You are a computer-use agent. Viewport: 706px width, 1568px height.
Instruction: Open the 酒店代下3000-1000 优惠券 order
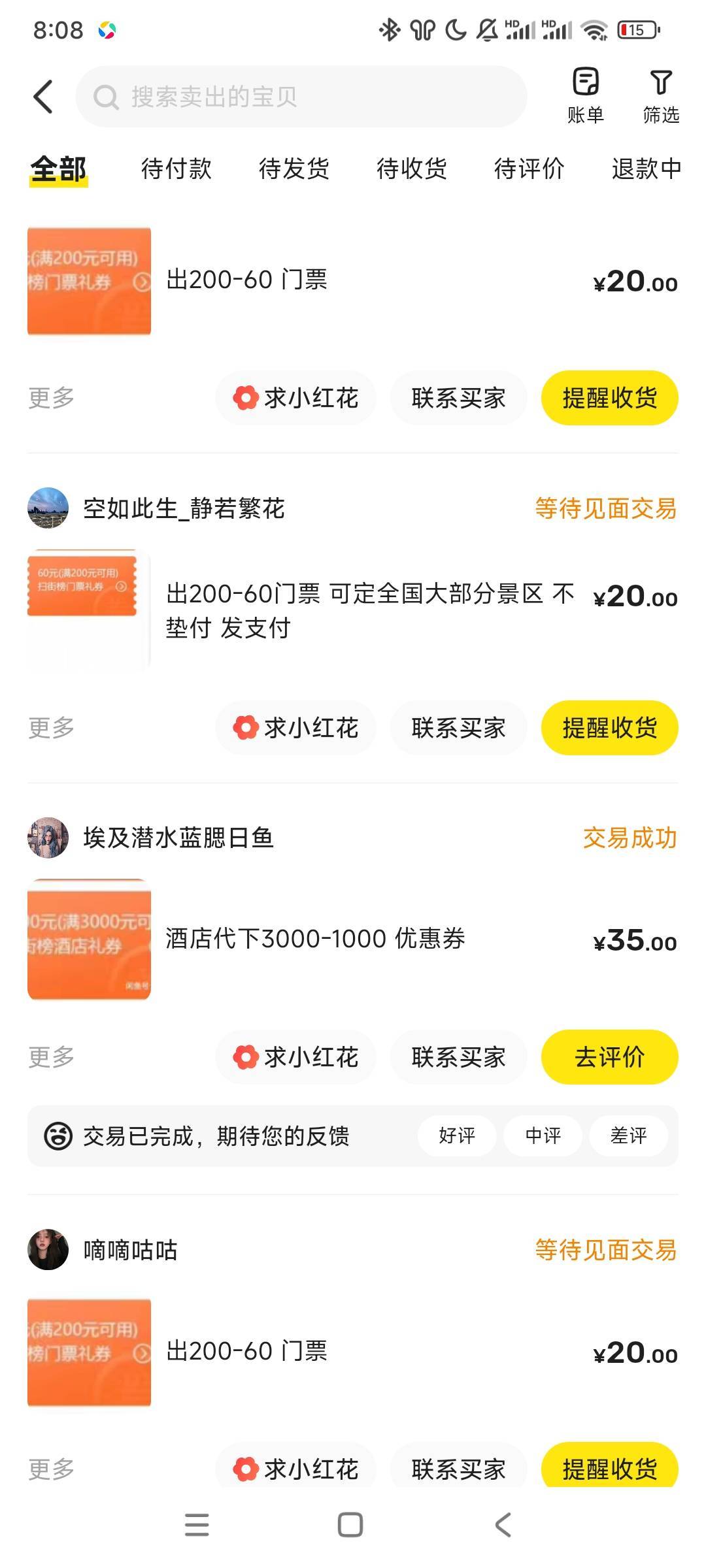tap(315, 939)
